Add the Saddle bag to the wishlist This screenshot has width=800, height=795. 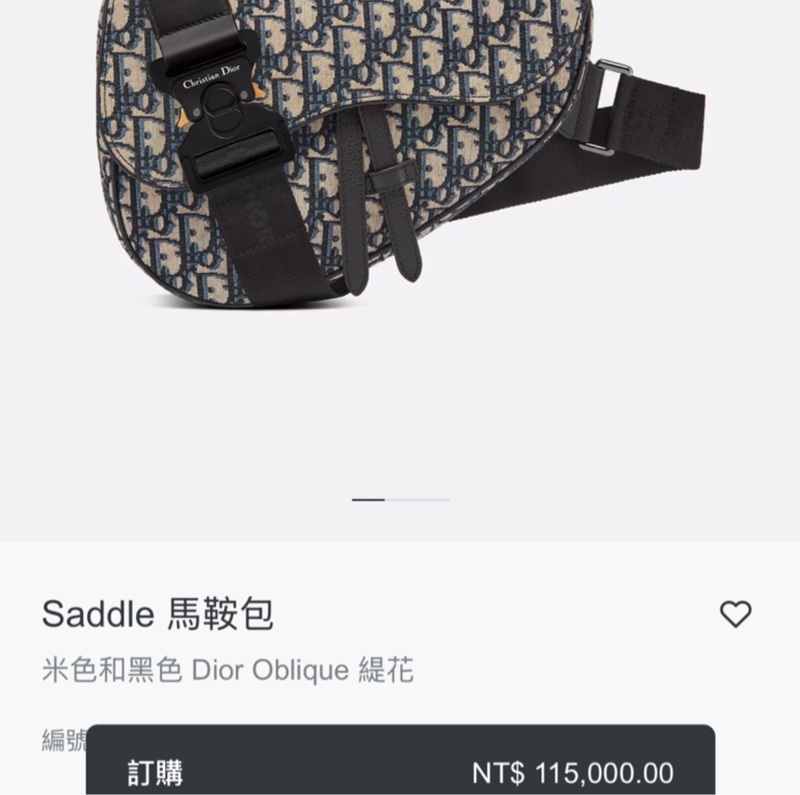click(735, 614)
